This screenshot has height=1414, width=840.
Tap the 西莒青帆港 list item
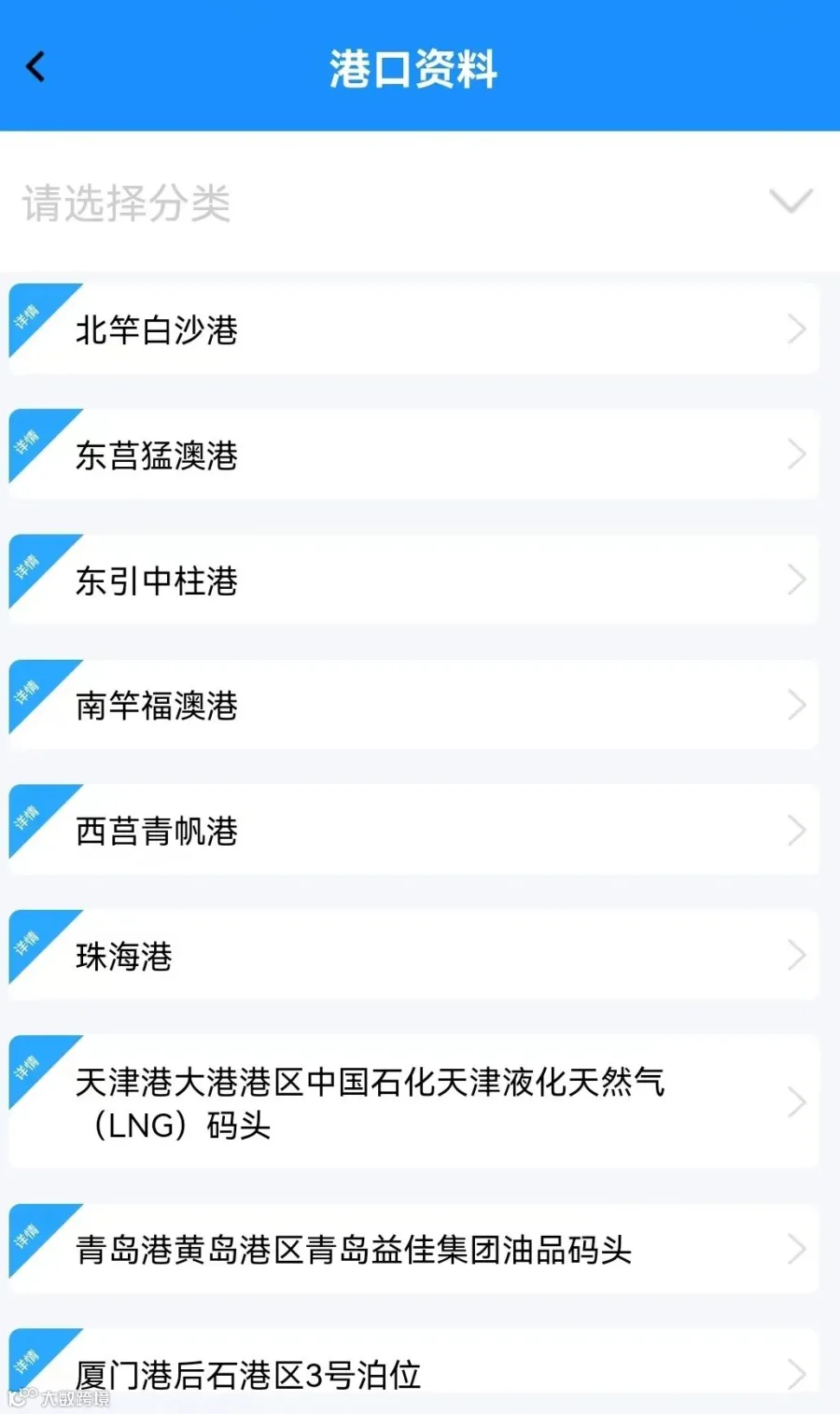pyautogui.click(x=413, y=830)
